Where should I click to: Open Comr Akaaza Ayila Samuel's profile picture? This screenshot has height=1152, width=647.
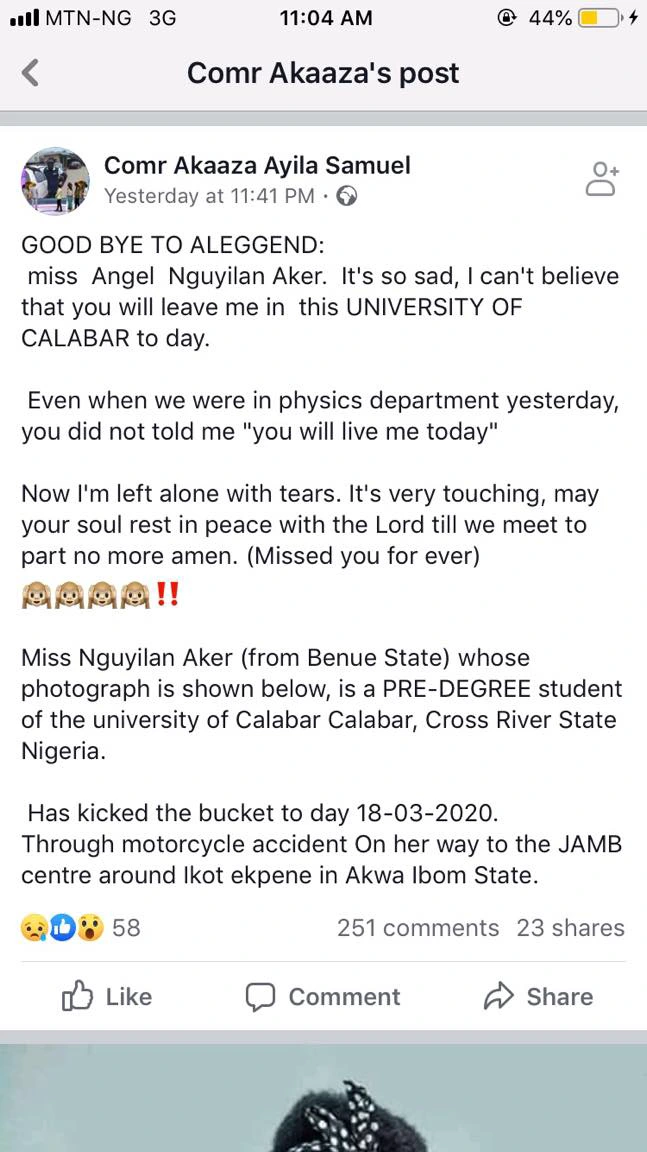coord(55,180)
